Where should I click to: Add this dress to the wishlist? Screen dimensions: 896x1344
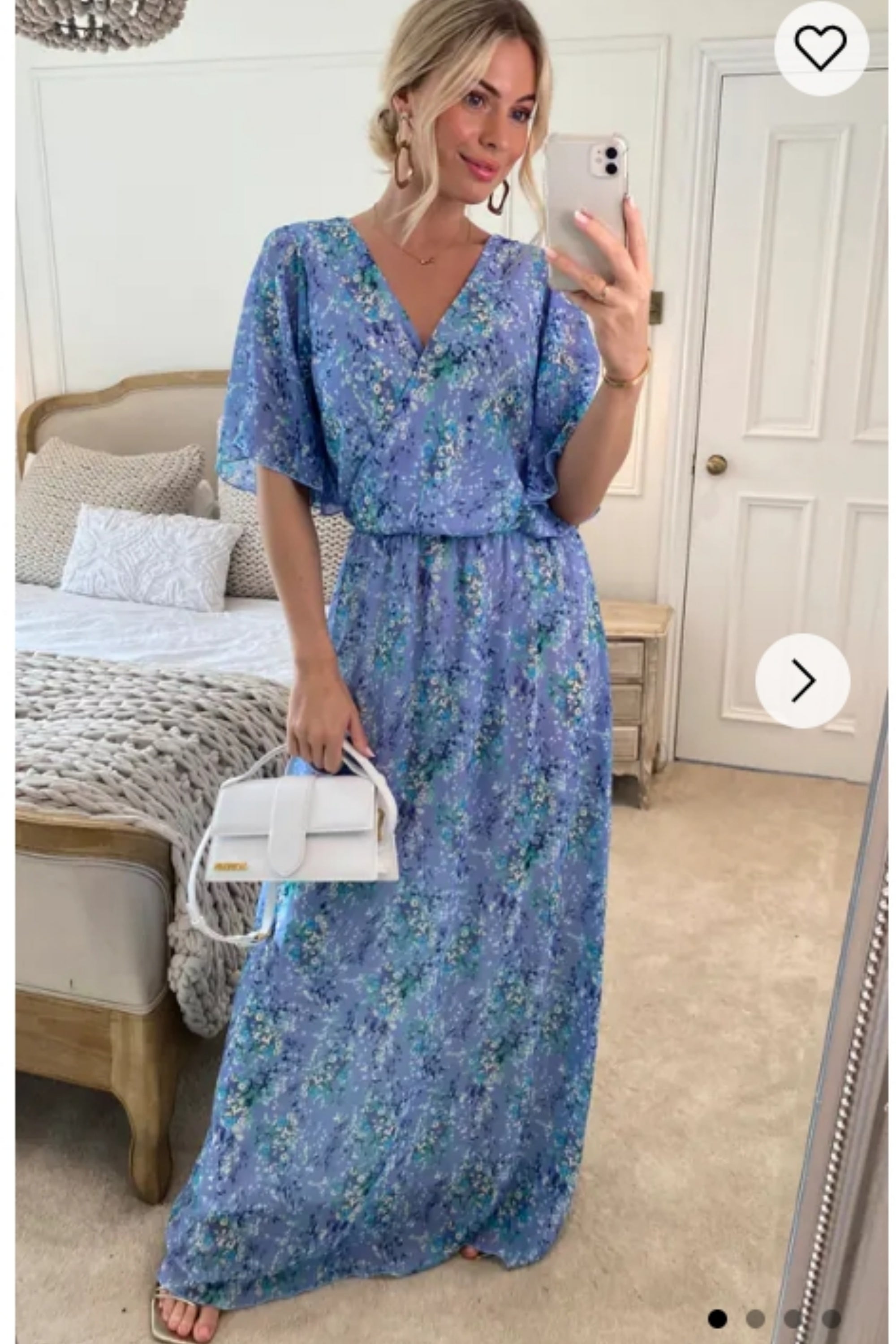(x=821, y=48)
